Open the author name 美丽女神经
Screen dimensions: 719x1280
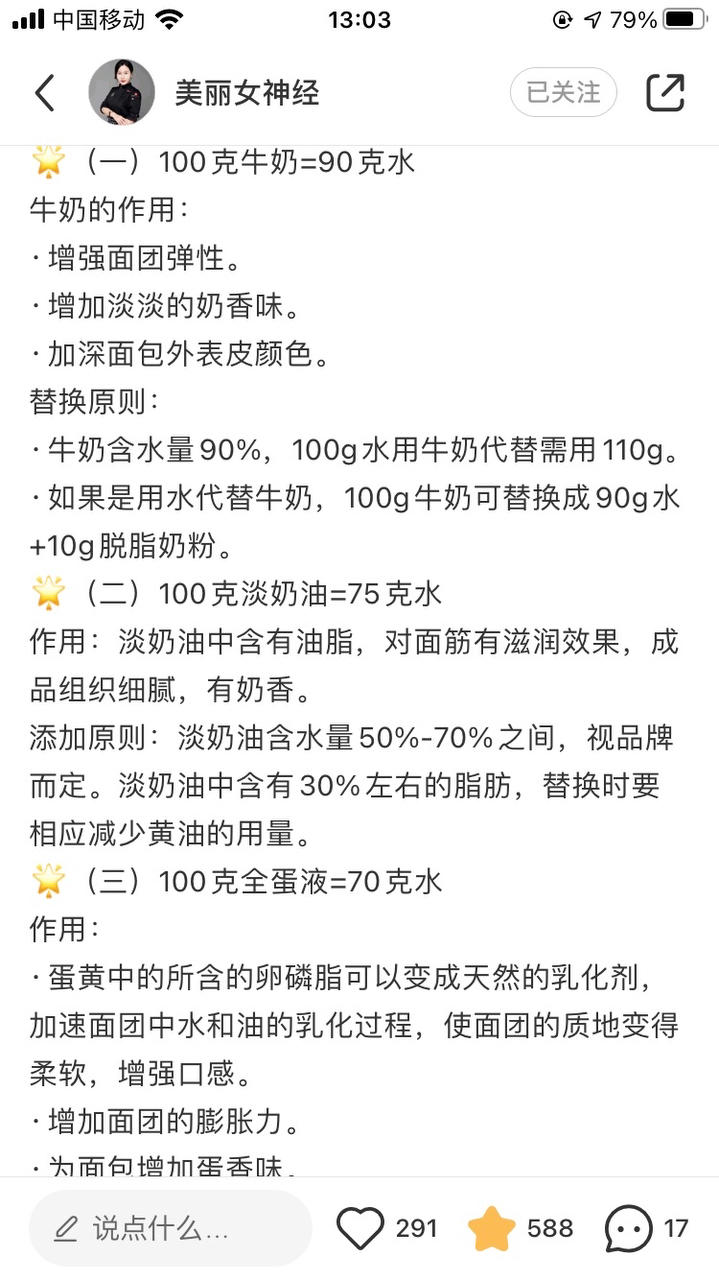[247, 93]
